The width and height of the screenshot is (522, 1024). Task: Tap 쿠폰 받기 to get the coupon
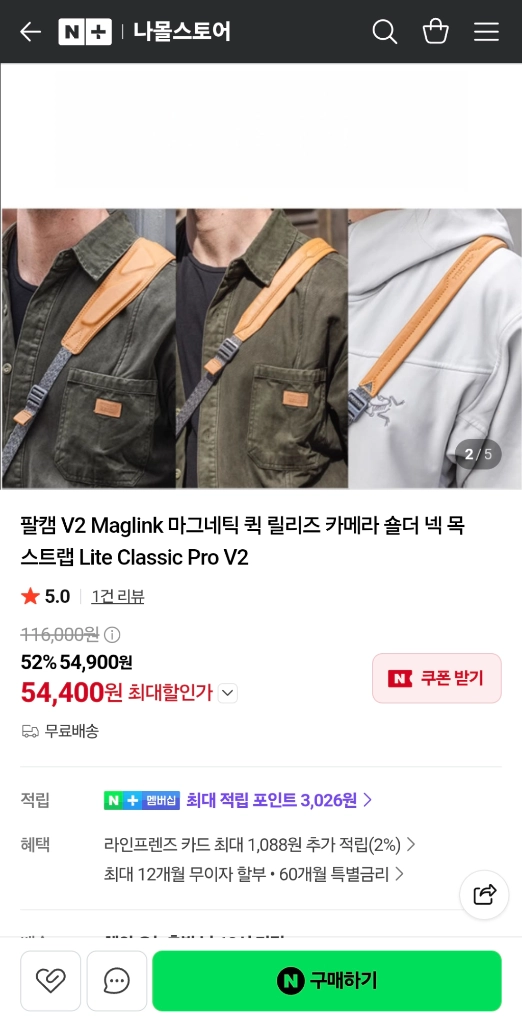(436, 678)
